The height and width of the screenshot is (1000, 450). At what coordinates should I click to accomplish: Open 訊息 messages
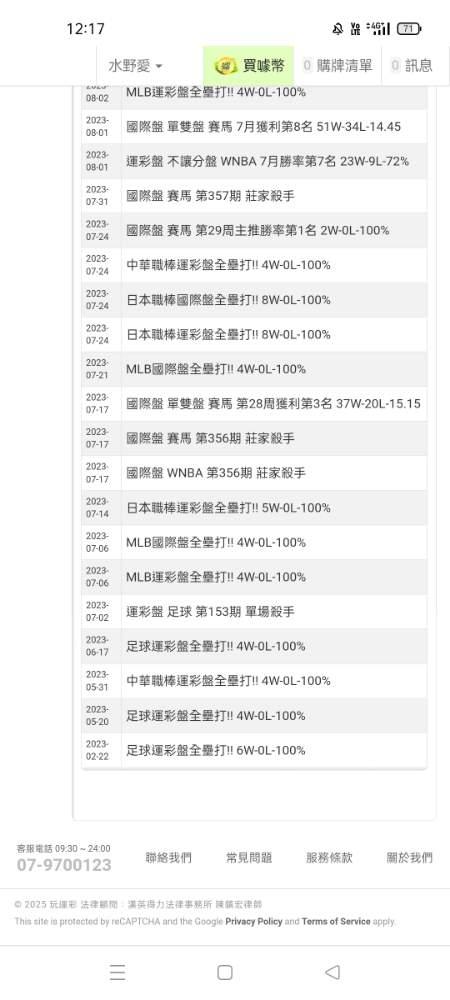coord(412,65)
